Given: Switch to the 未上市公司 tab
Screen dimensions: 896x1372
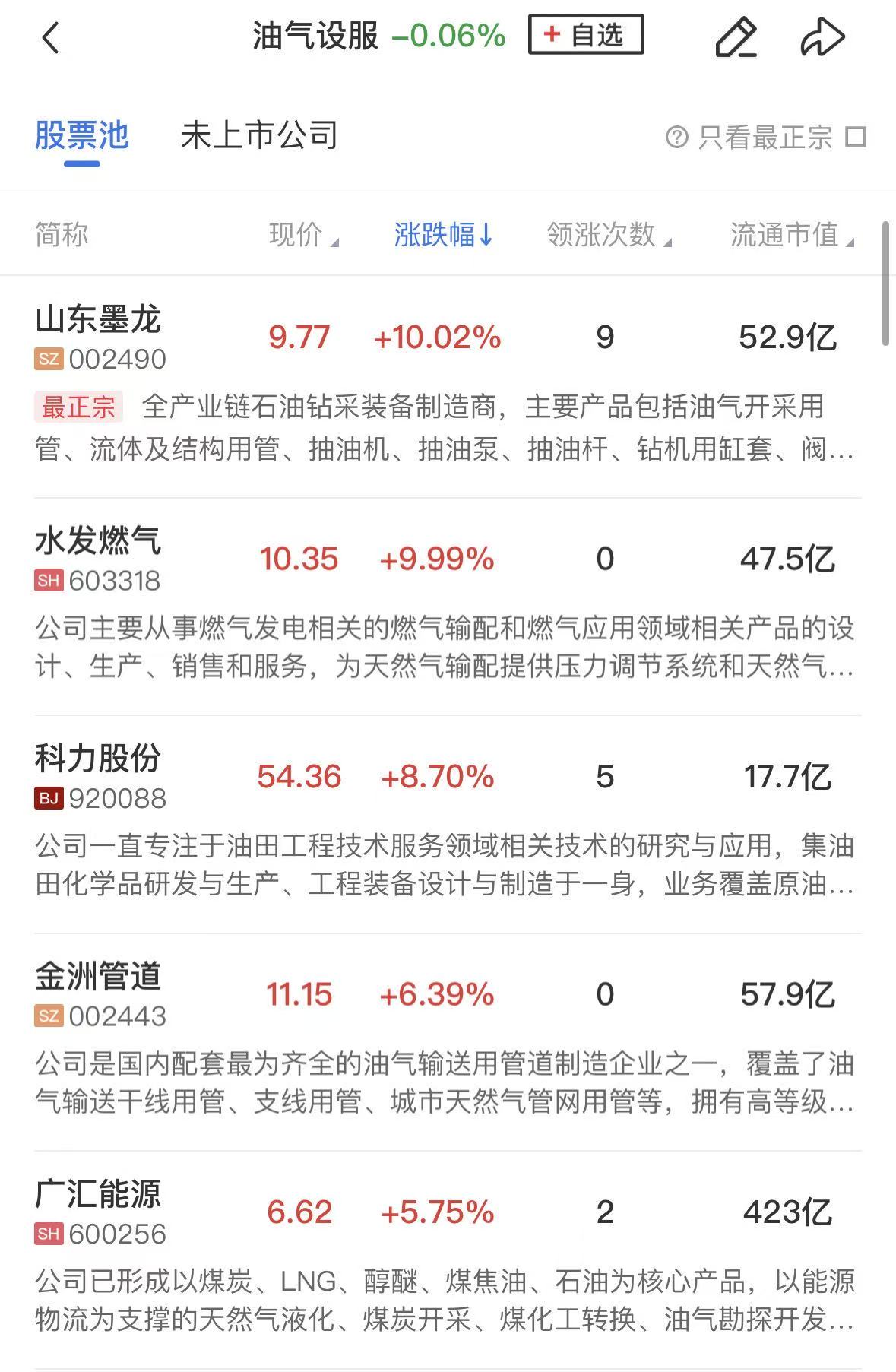Looking at the screenshot, I should click(259, 136).
